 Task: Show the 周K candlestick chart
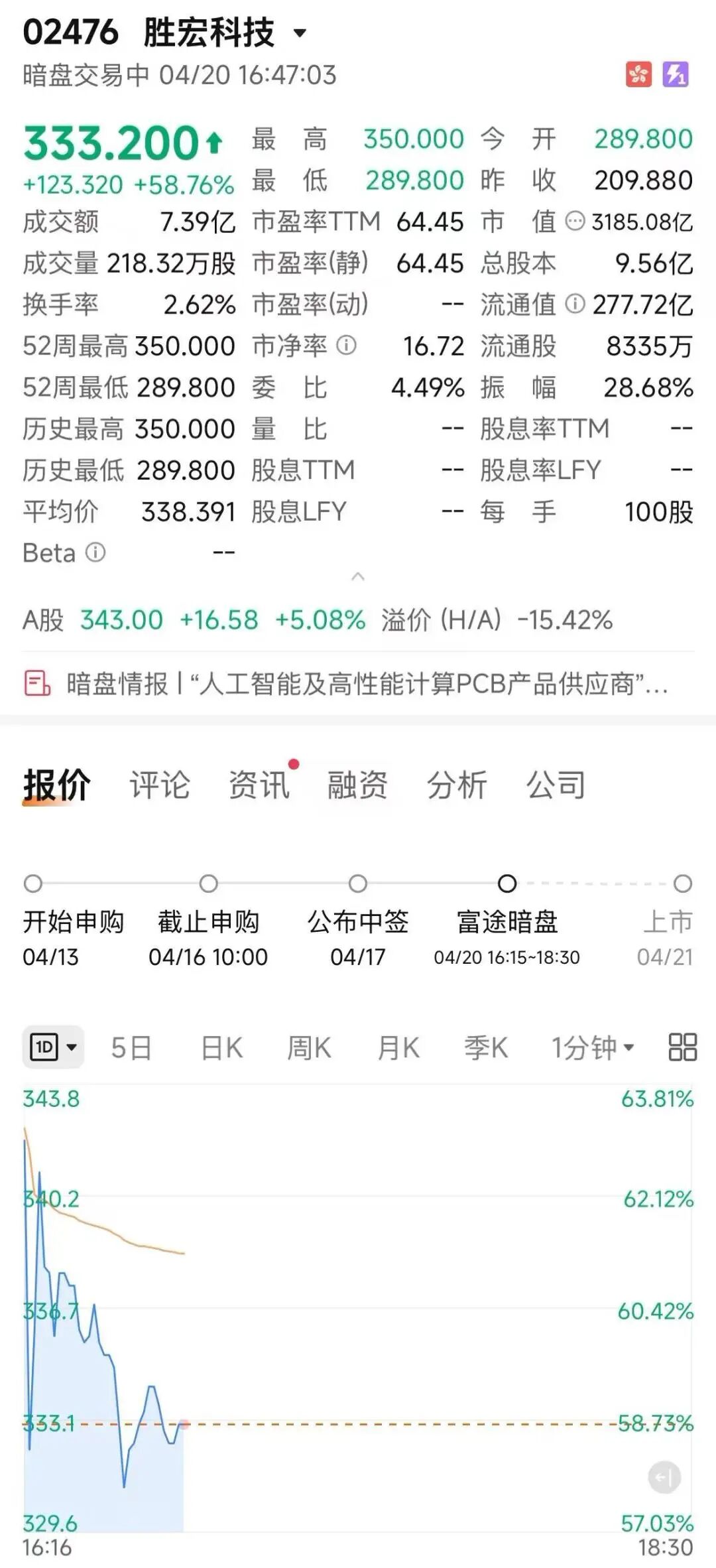point(309,1048)
